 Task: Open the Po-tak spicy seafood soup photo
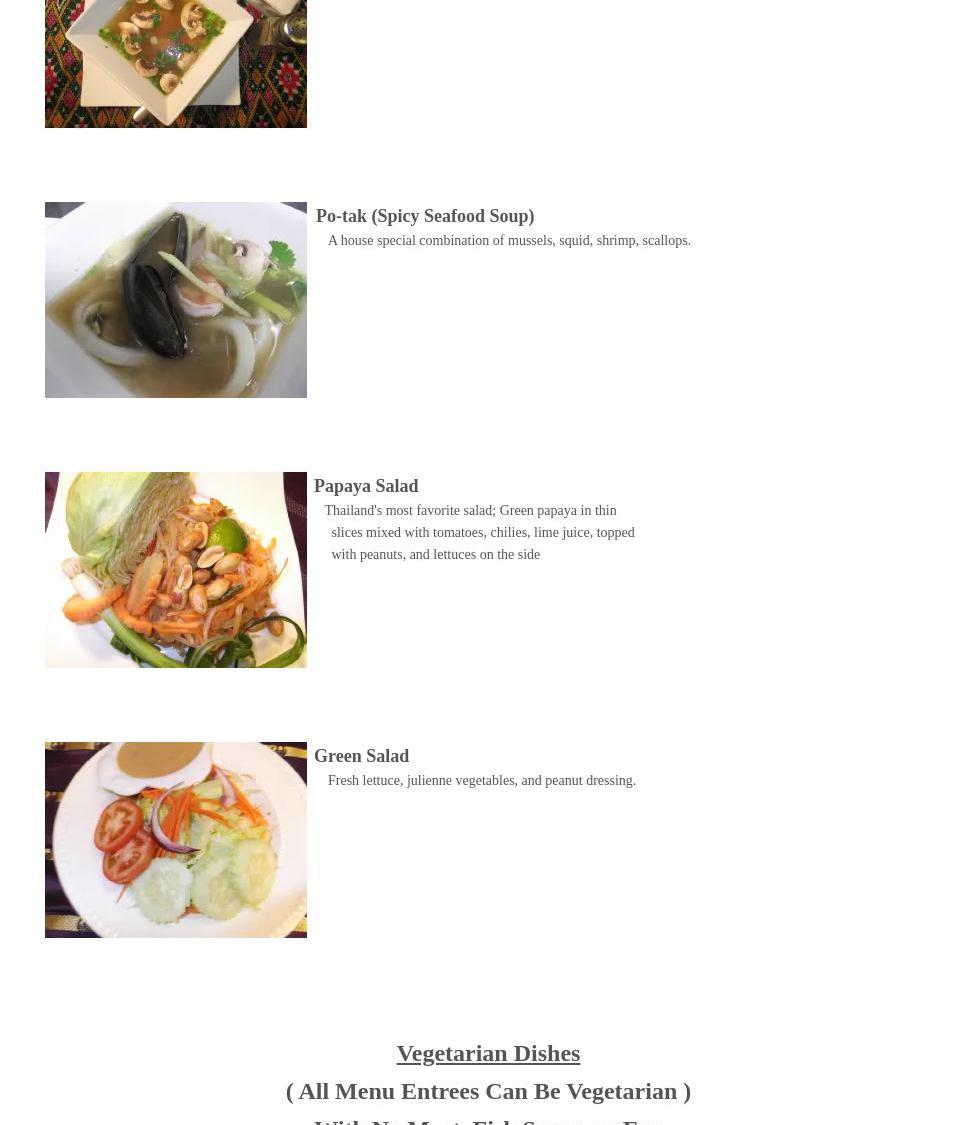(x=176, y=300)
